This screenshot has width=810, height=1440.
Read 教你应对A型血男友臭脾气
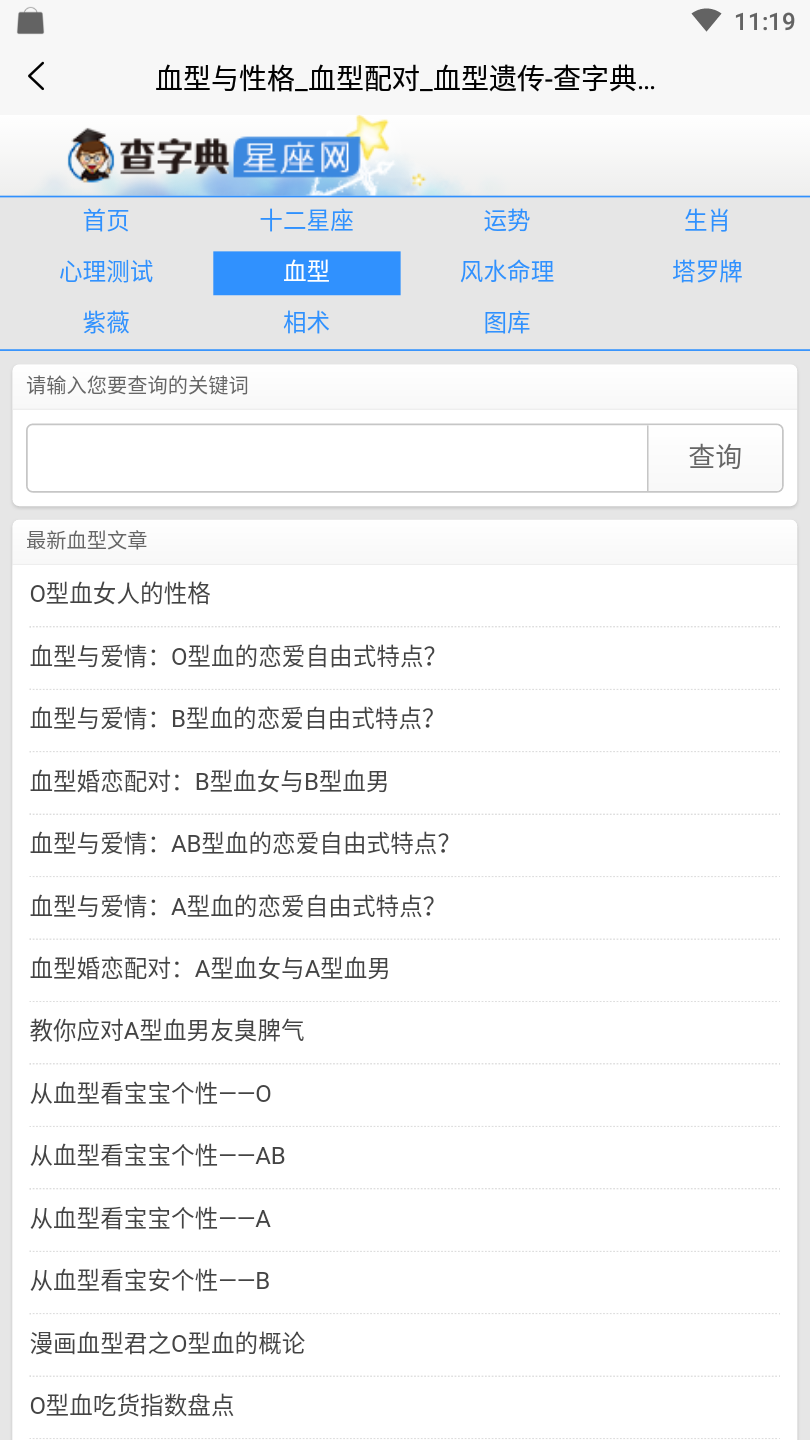pos(166,1031)
